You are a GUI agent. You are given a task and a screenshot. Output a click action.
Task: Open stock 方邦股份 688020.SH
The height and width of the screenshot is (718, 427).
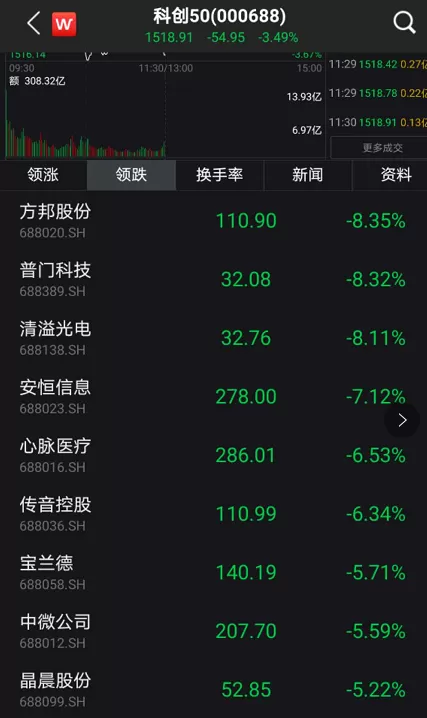(213, 221)
